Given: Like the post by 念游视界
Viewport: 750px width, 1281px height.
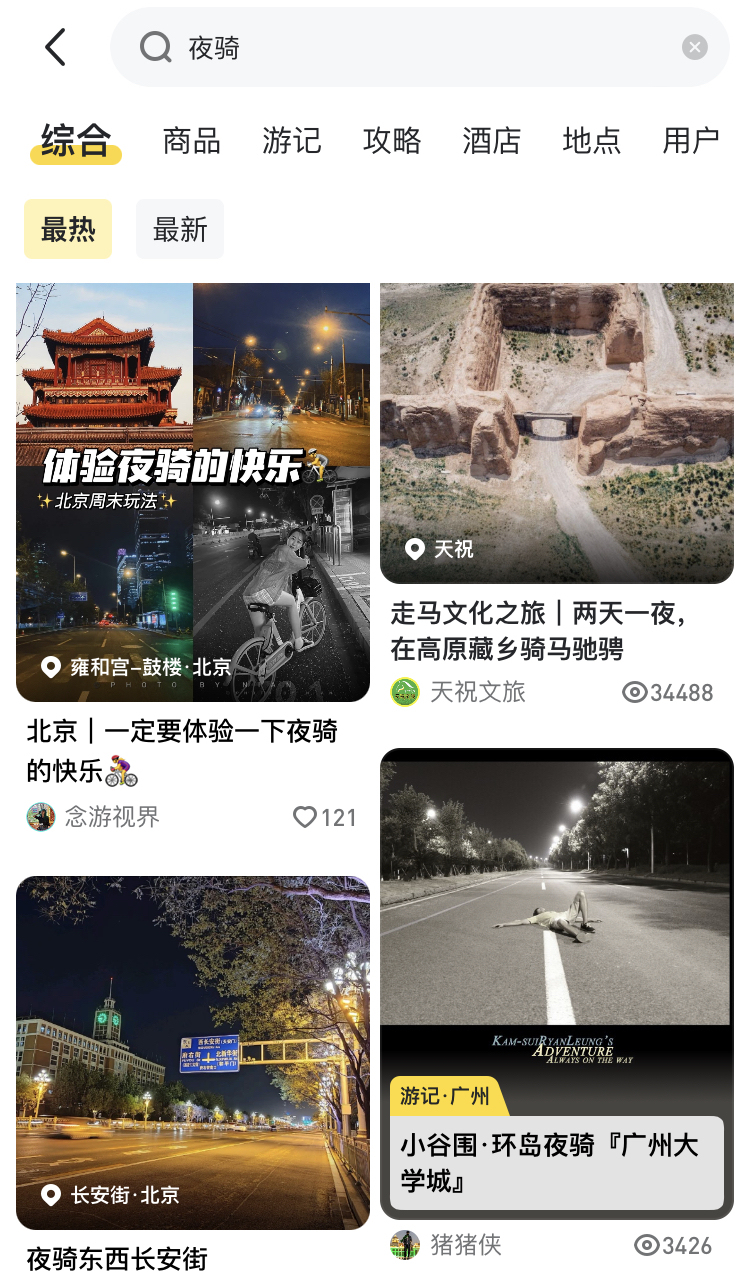Looking at the screenshot, I should (324, 817).
